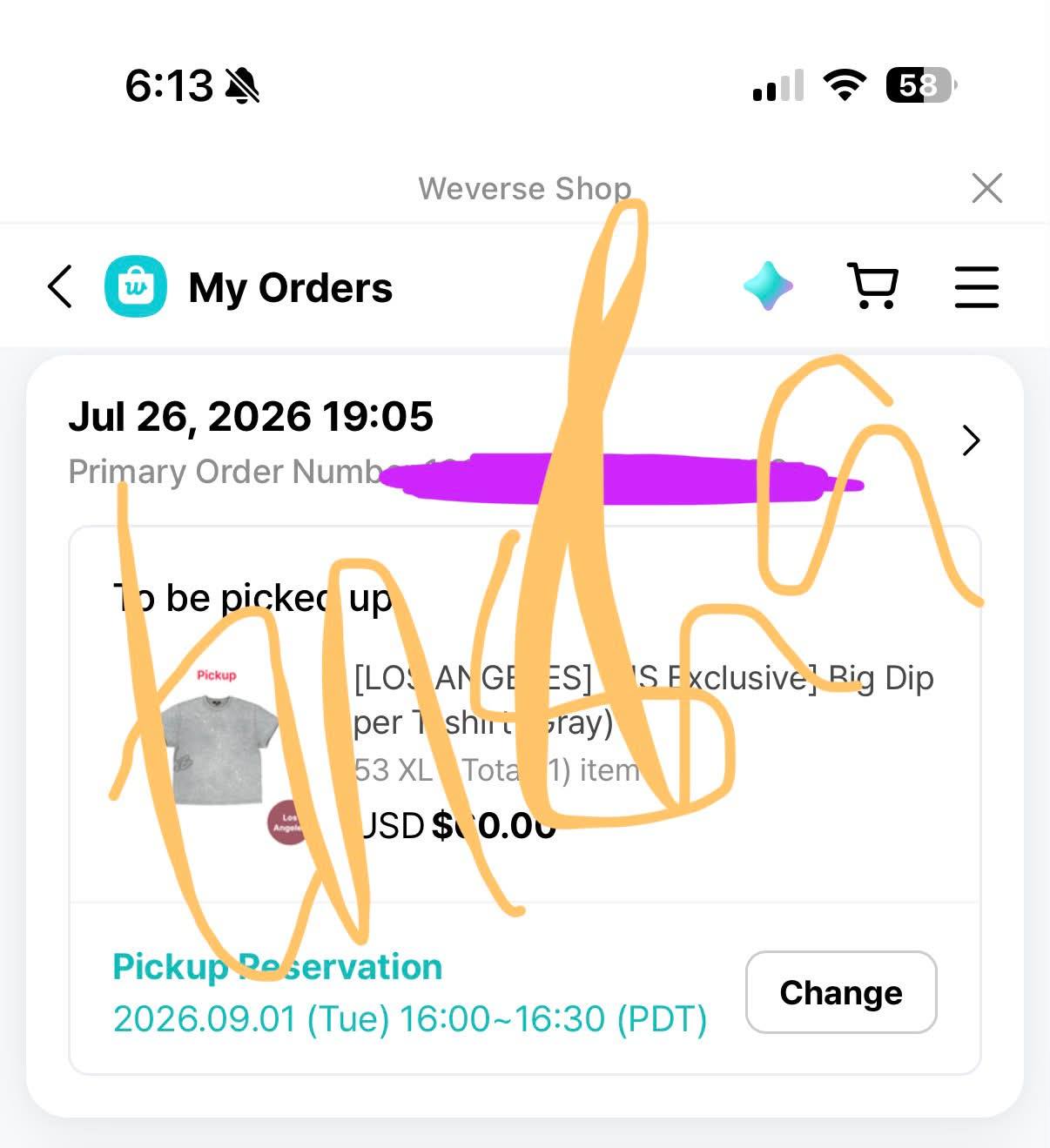Close the Weverse Shop window
This screenshot has width=1050, height=1148.
pyautogui.click(x=986, y=188)
